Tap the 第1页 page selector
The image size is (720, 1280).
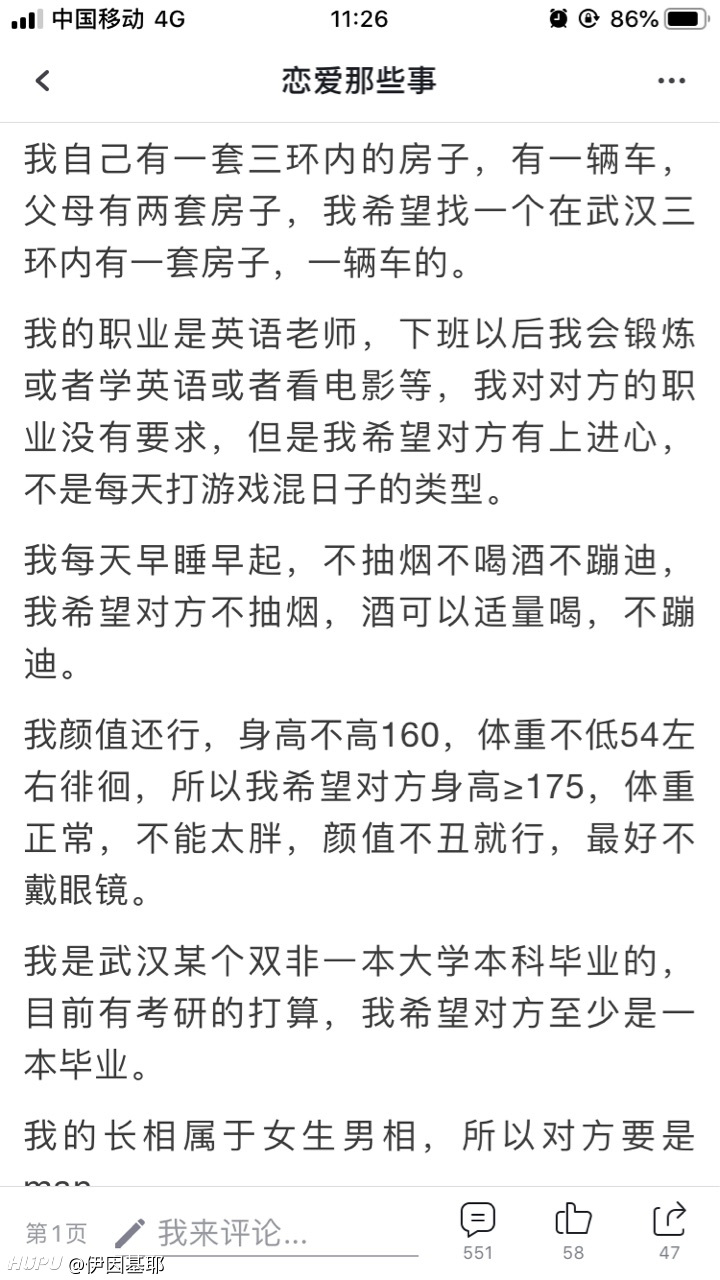pyautogui.click(x=56, y=1233)
